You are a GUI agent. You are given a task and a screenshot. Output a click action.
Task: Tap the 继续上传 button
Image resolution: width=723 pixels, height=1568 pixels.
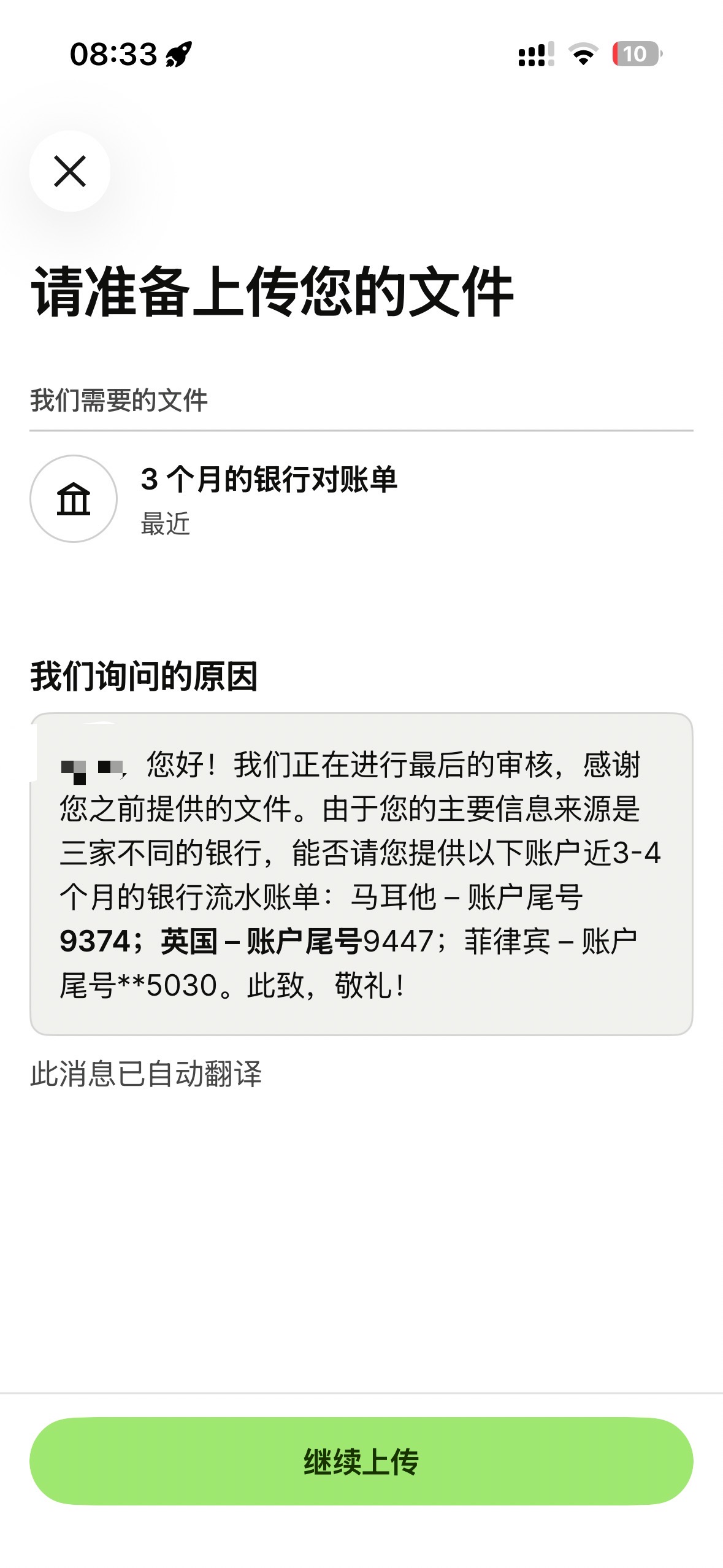pyautogui.click(x=361, y=1461)
